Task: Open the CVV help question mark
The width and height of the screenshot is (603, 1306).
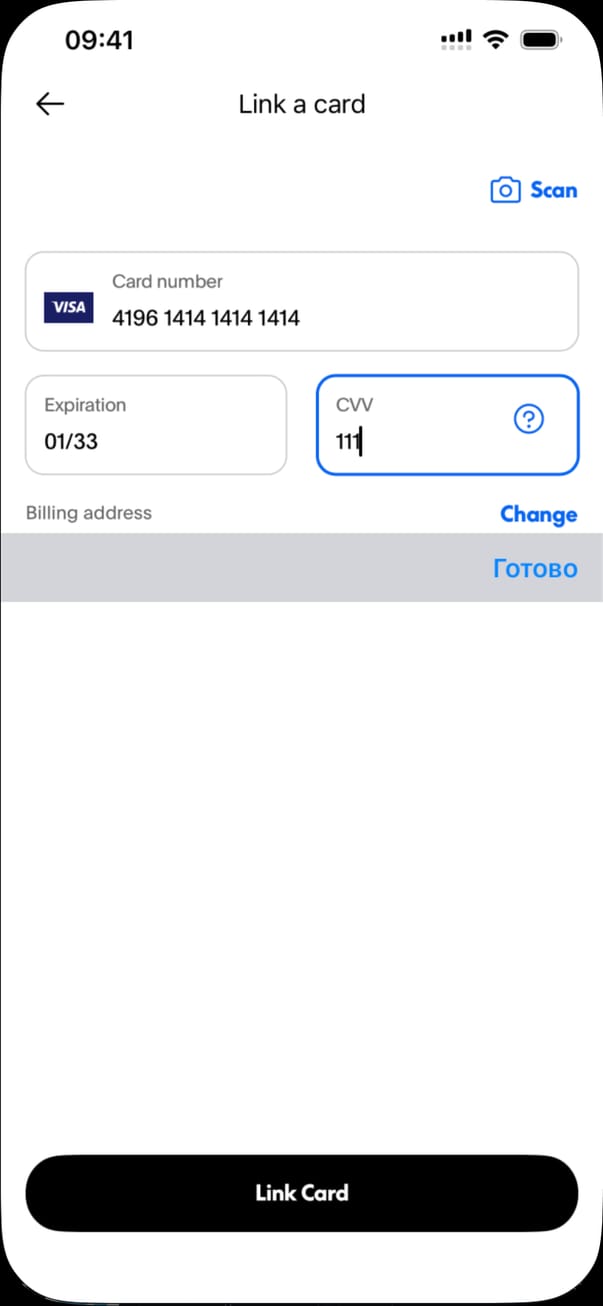Action: [528, 420]
